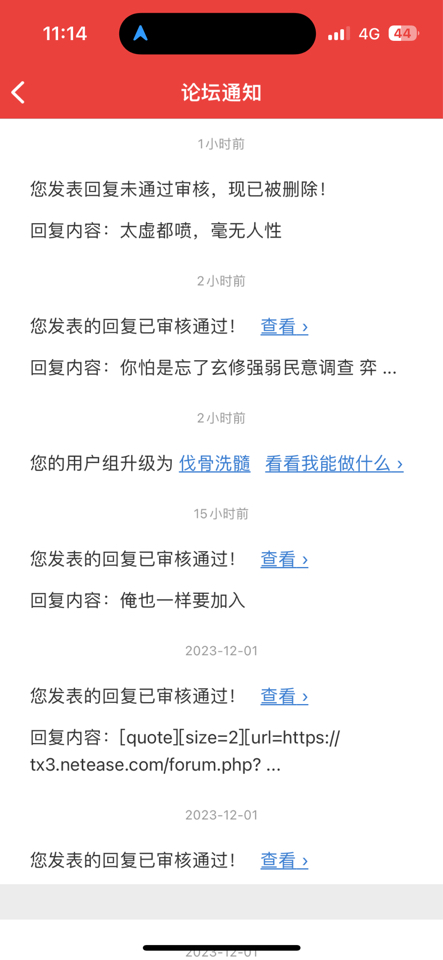Open the 伐骨洗髓 user group link

click(215, 464)
